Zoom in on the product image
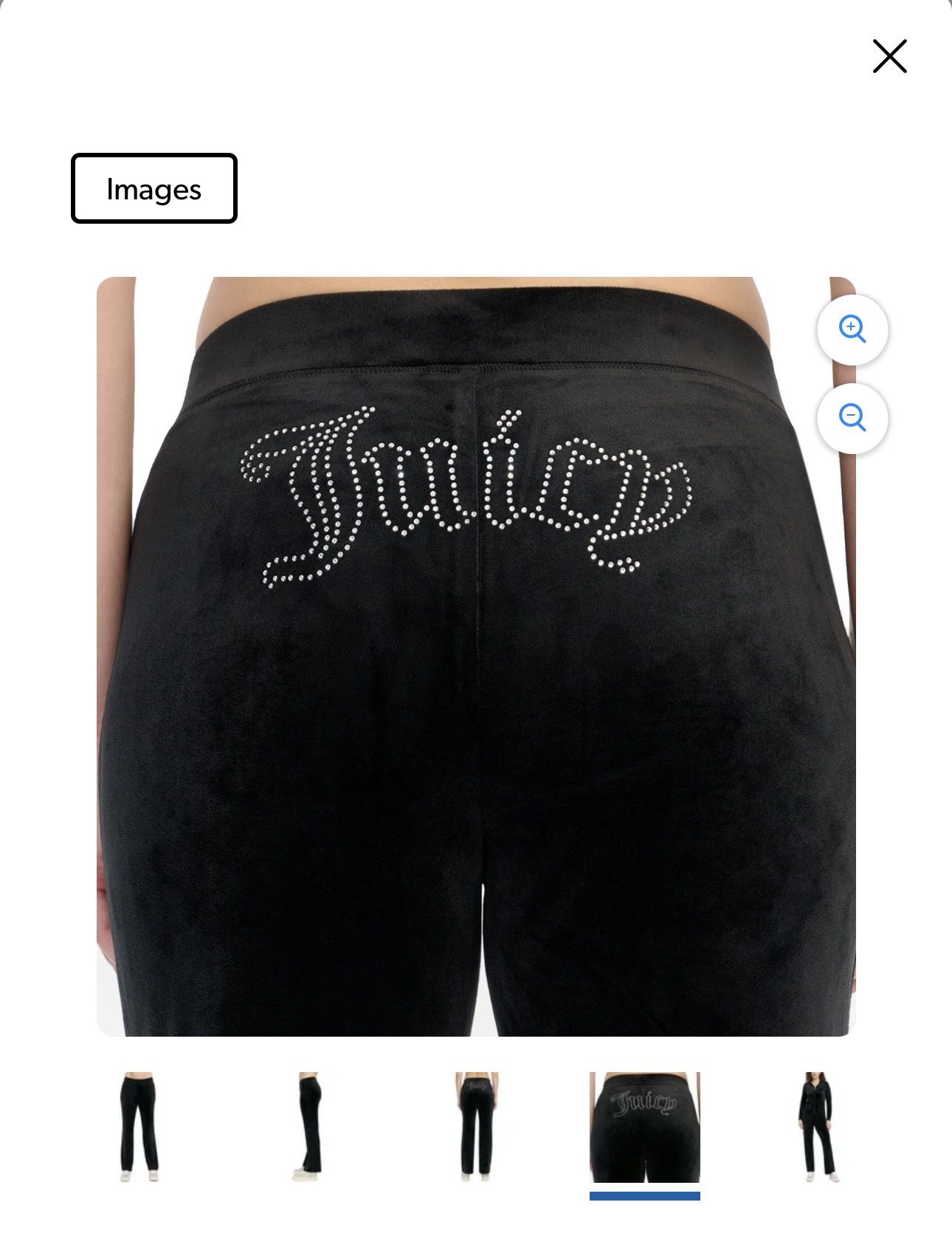This screenshot has height=1253, width=952. tap(852, 329)
